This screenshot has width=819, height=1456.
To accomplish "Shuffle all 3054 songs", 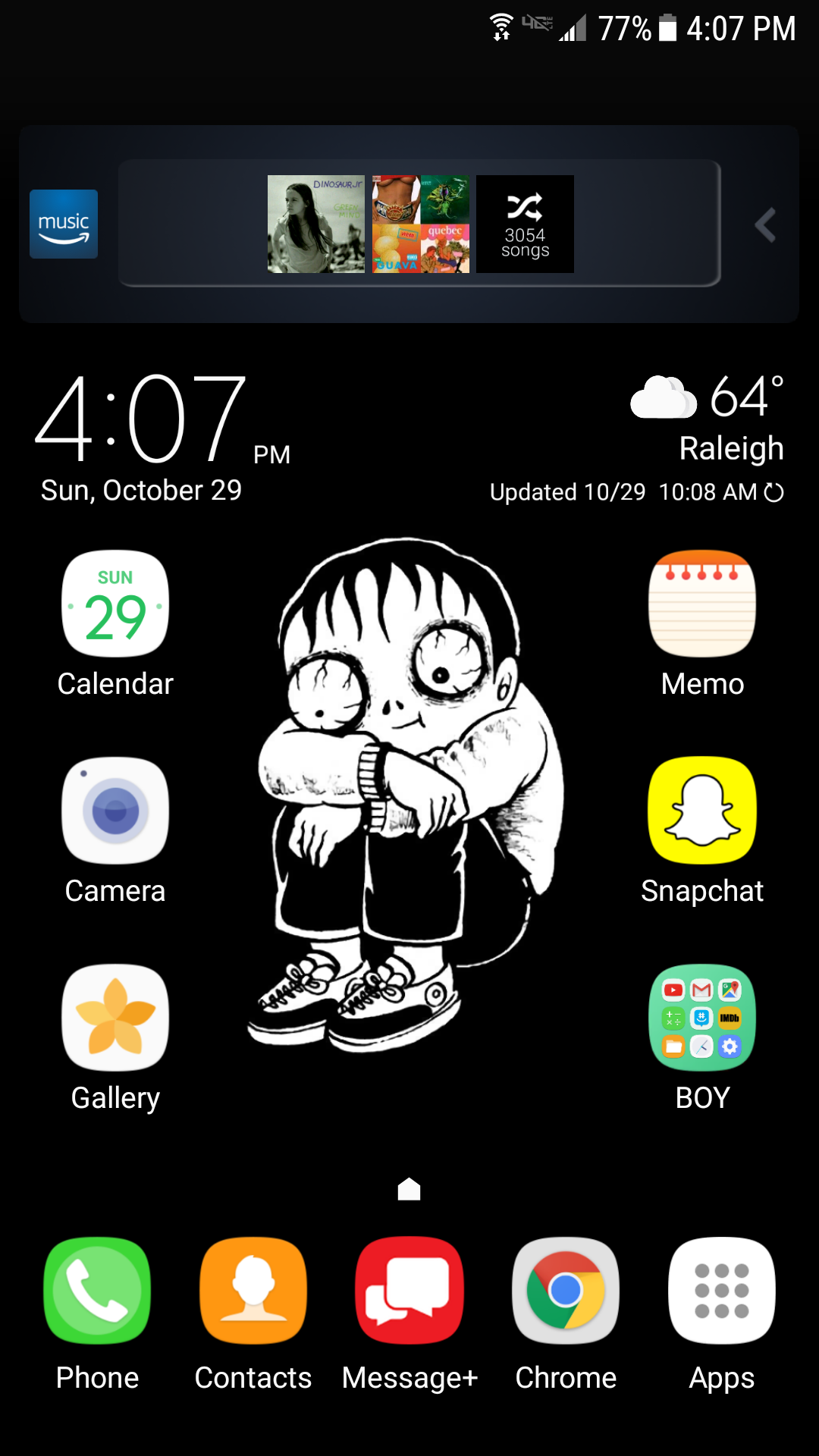I will [x=525, y=224].
